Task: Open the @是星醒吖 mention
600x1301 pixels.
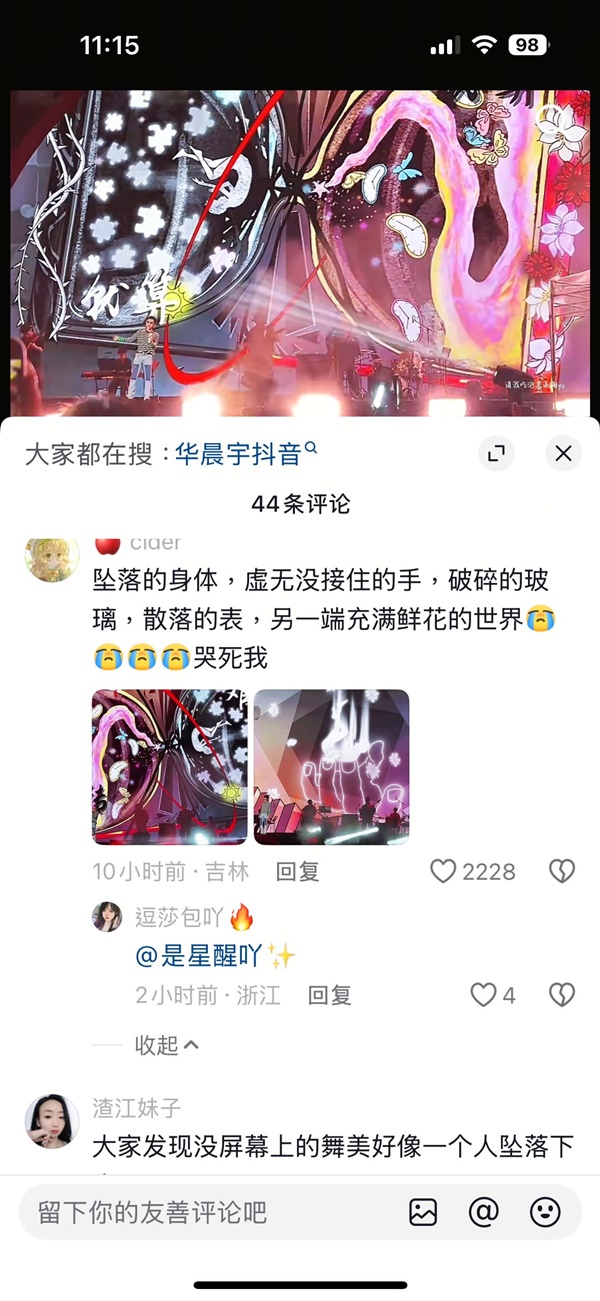Action: (203, 956)
